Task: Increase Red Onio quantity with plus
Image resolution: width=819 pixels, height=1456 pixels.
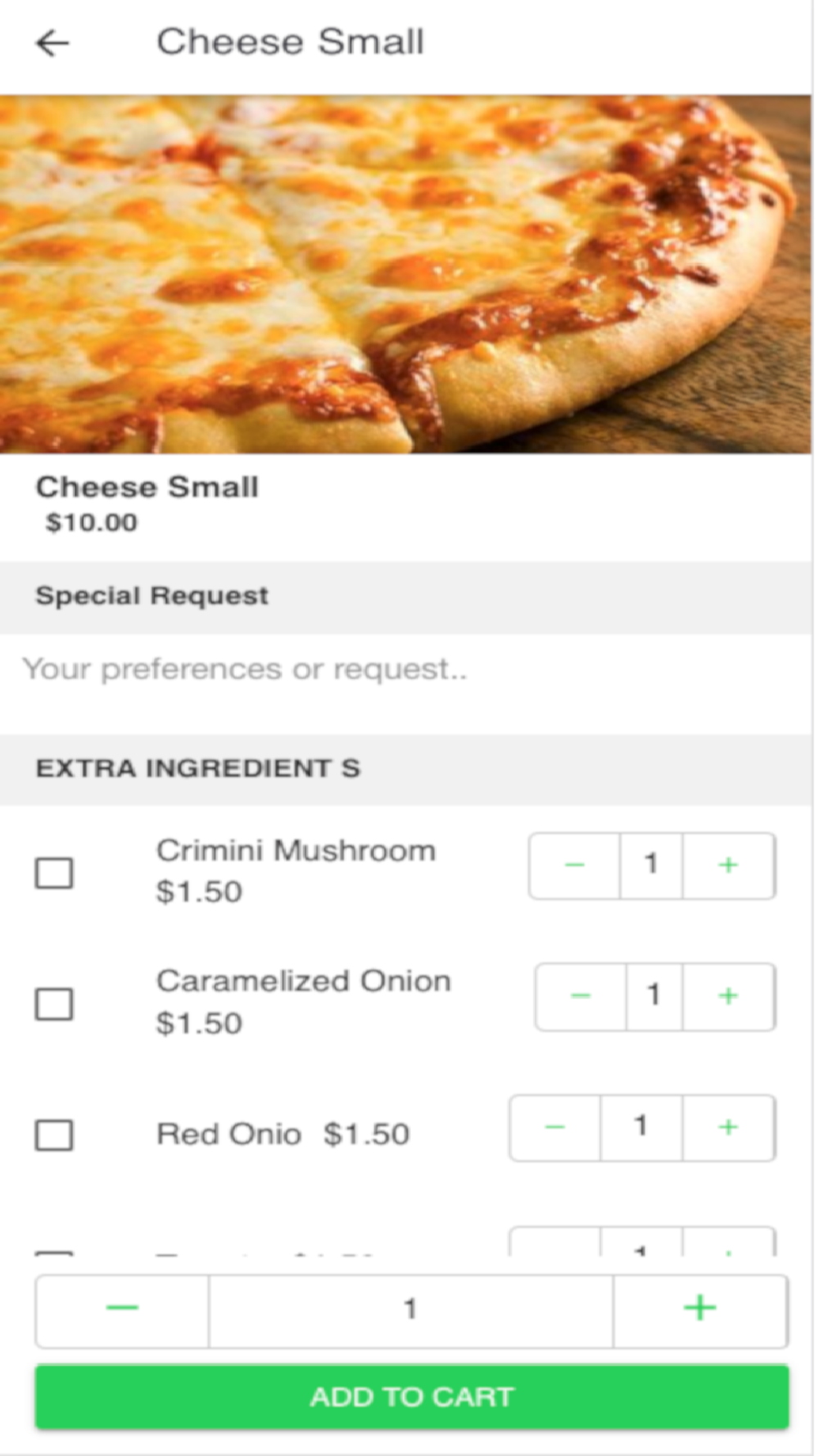Action: point(729,1128)
